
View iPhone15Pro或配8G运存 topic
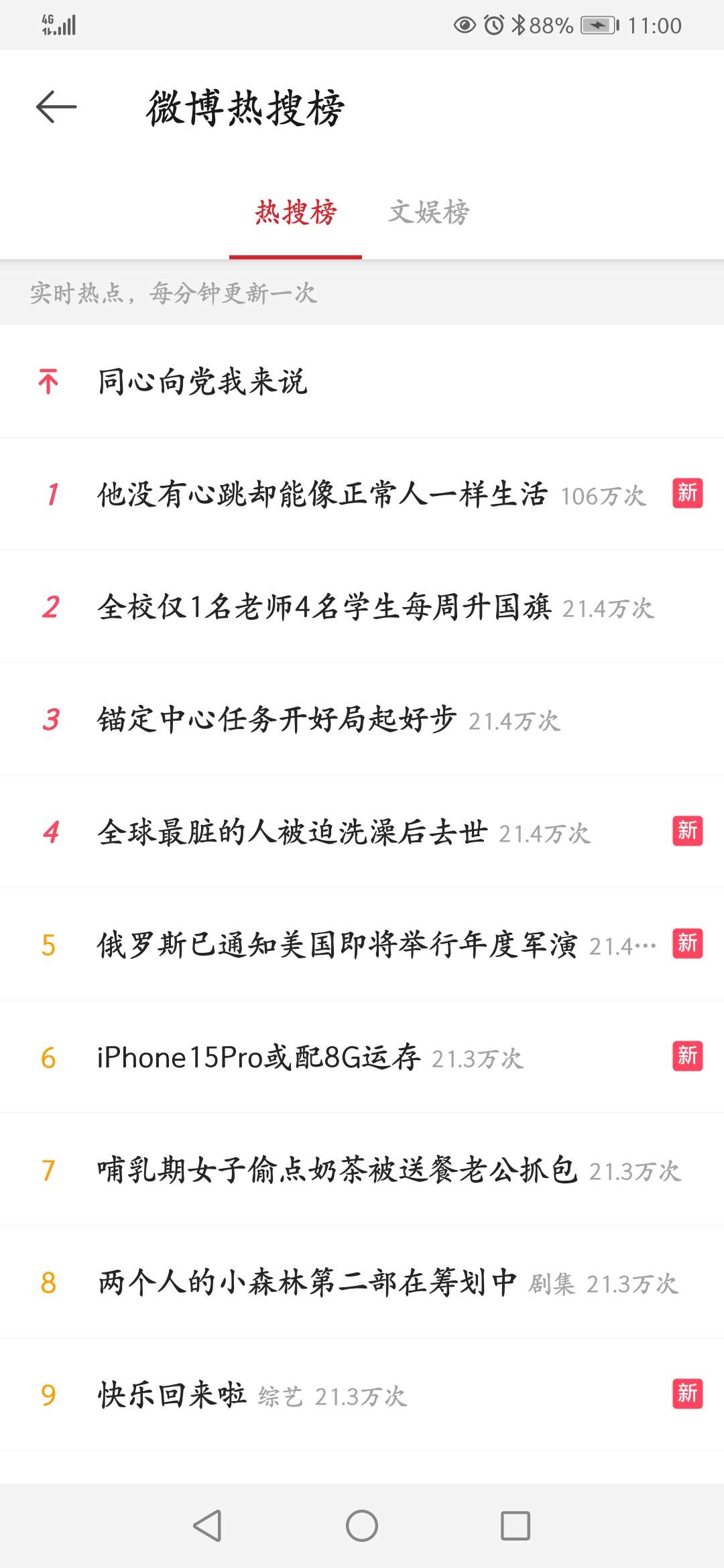tap(259, 1057)
